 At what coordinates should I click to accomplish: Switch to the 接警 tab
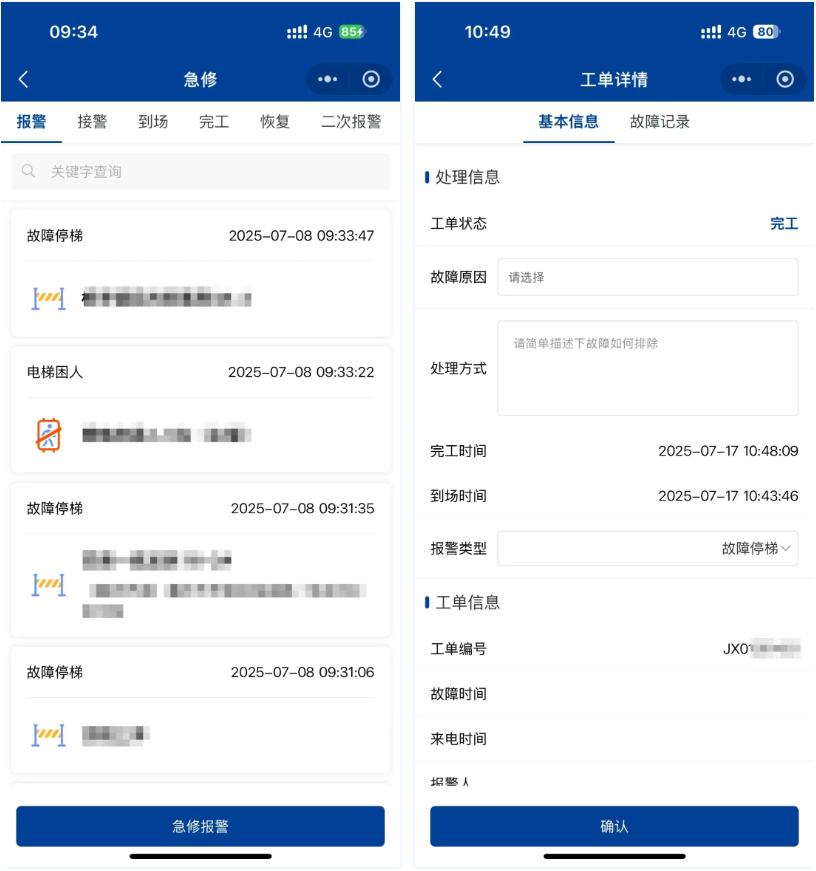92,122
